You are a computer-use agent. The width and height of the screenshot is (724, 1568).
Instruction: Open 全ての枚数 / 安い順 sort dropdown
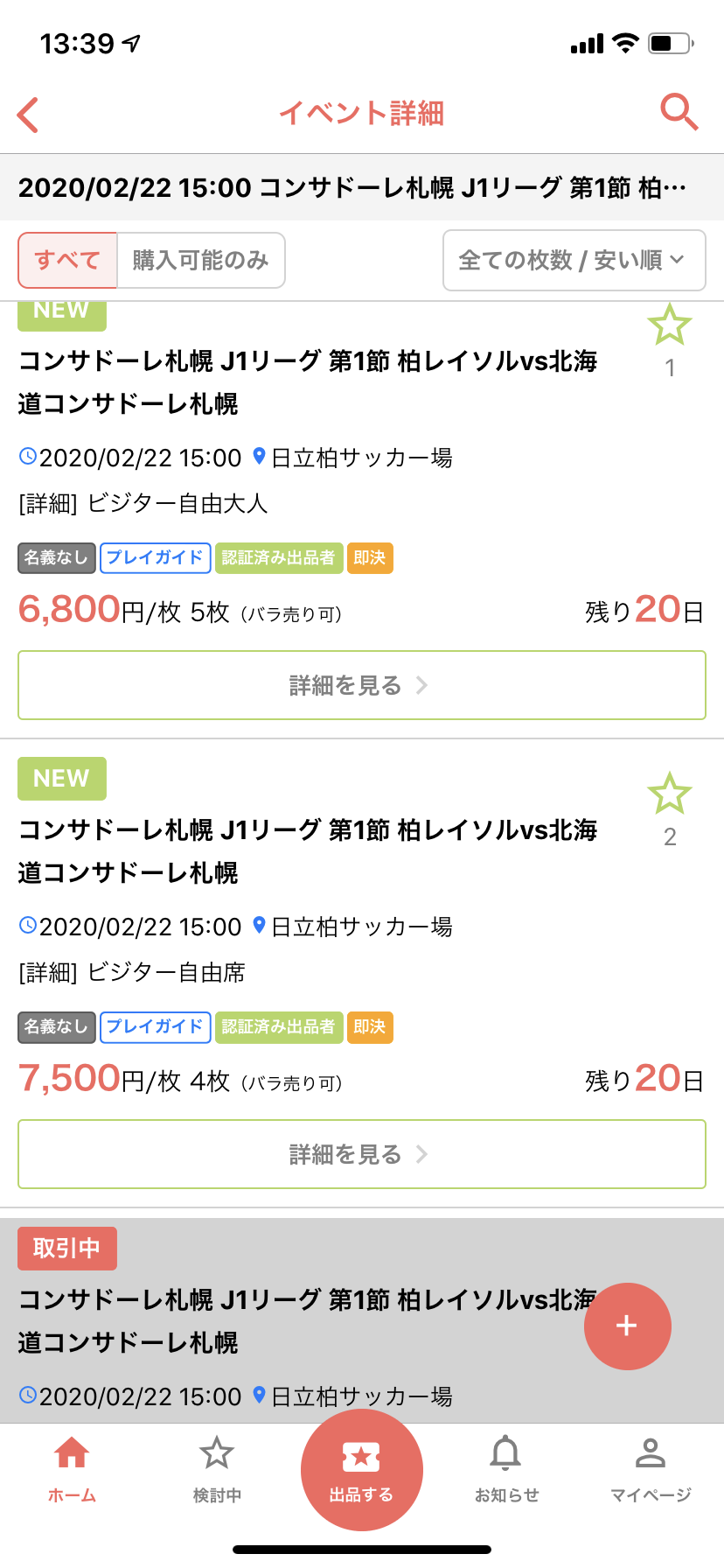[574, 260]
